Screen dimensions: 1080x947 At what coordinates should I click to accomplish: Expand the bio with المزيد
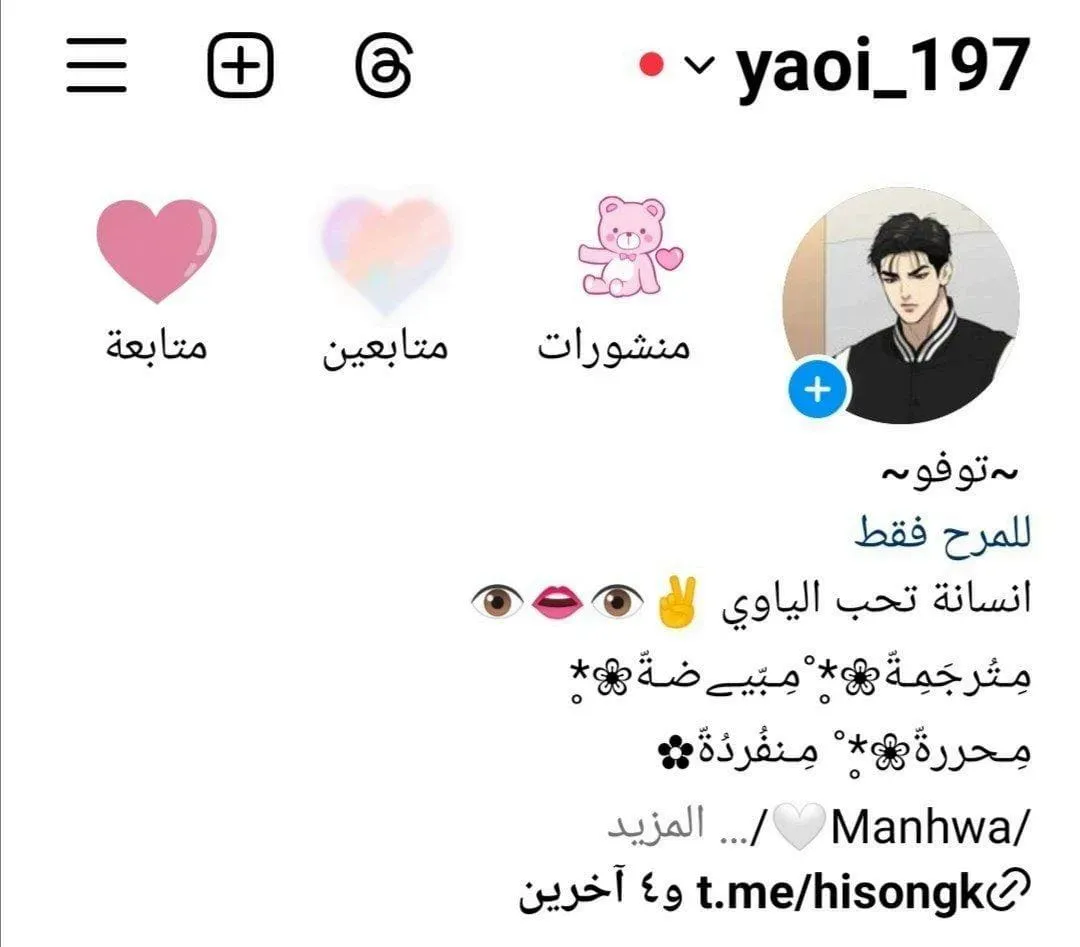(x=657, y=826)
